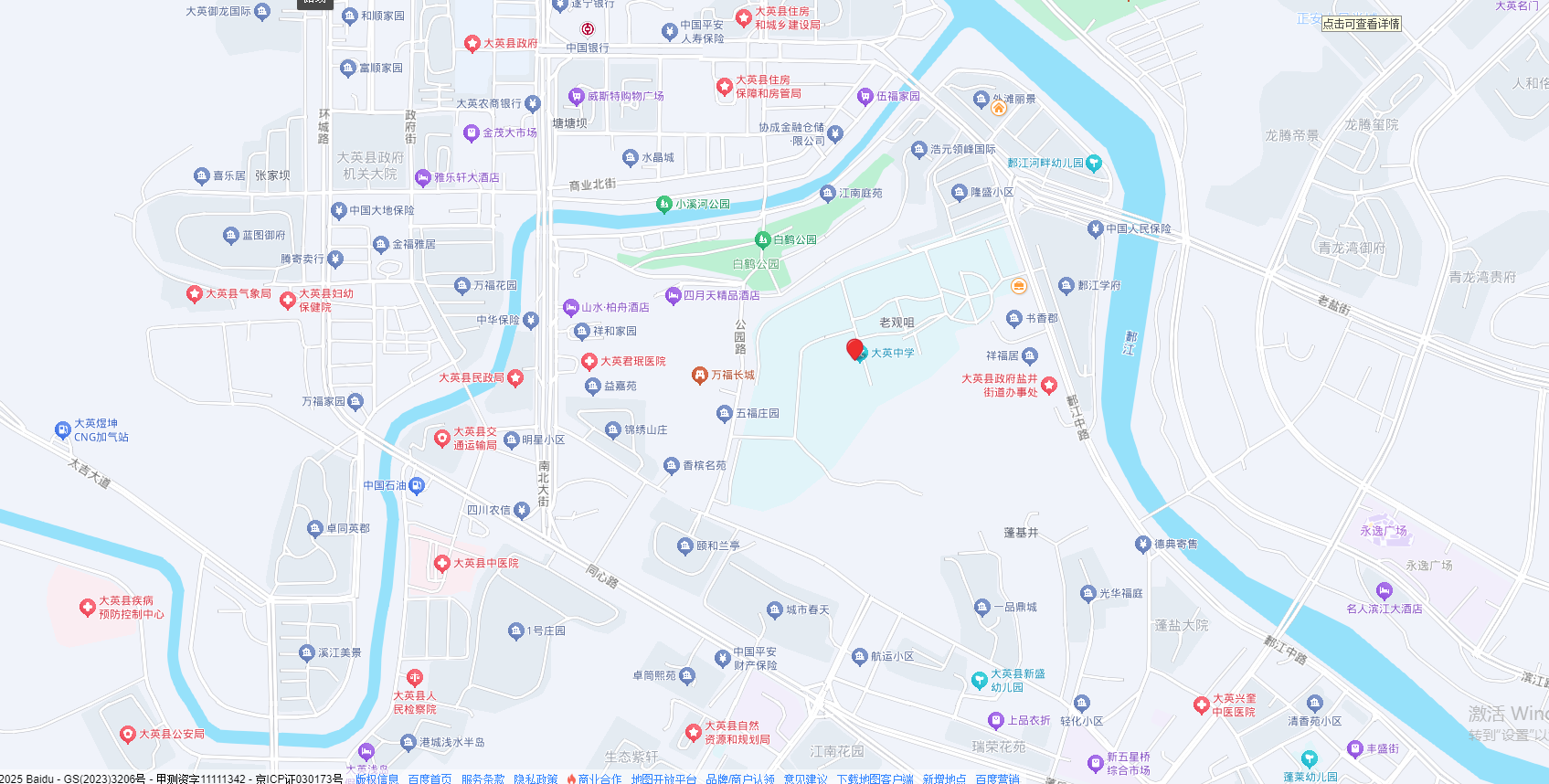1549x784 pixels.
Task: Select the 新增地点 link
Action: [944, 779]
